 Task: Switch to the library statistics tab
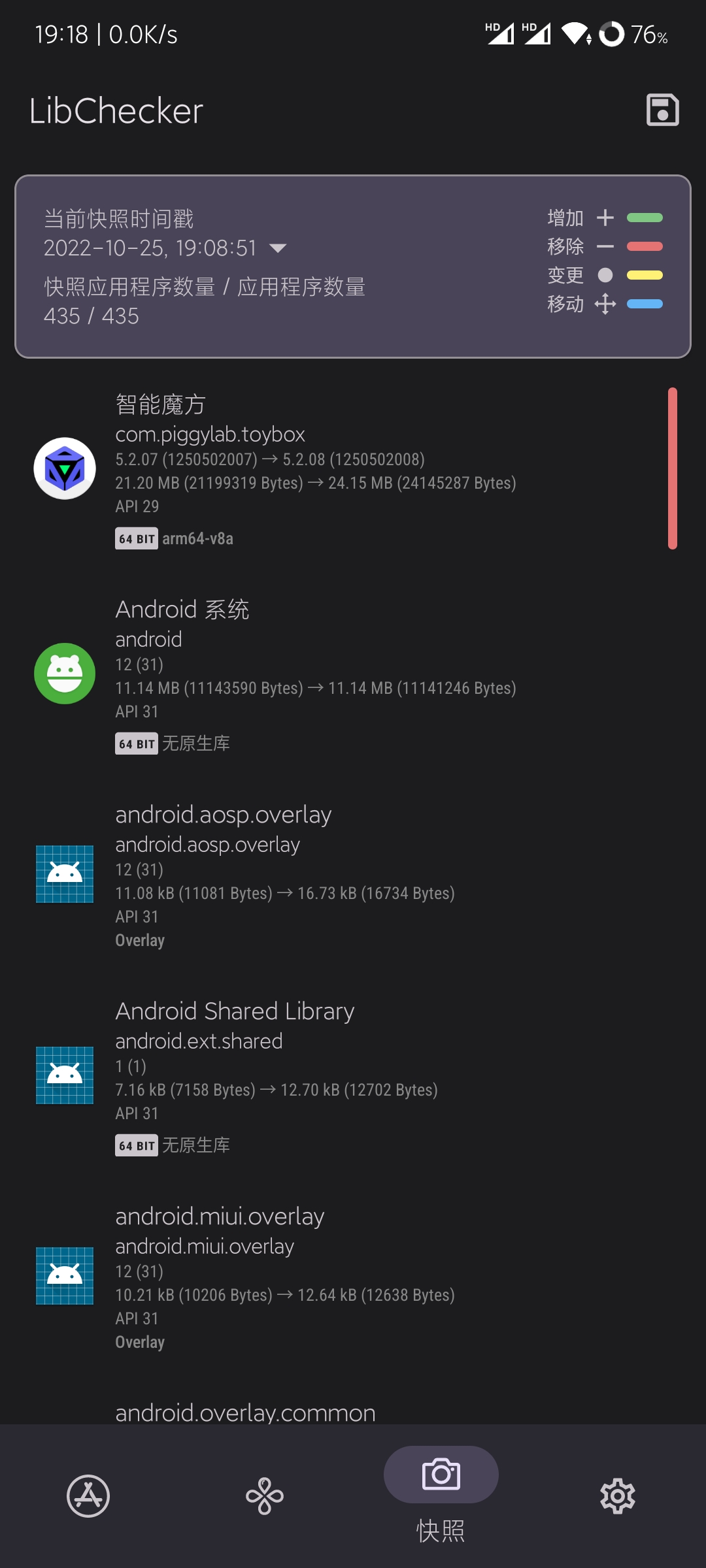pyautogui.click(x=265, y=1496)
